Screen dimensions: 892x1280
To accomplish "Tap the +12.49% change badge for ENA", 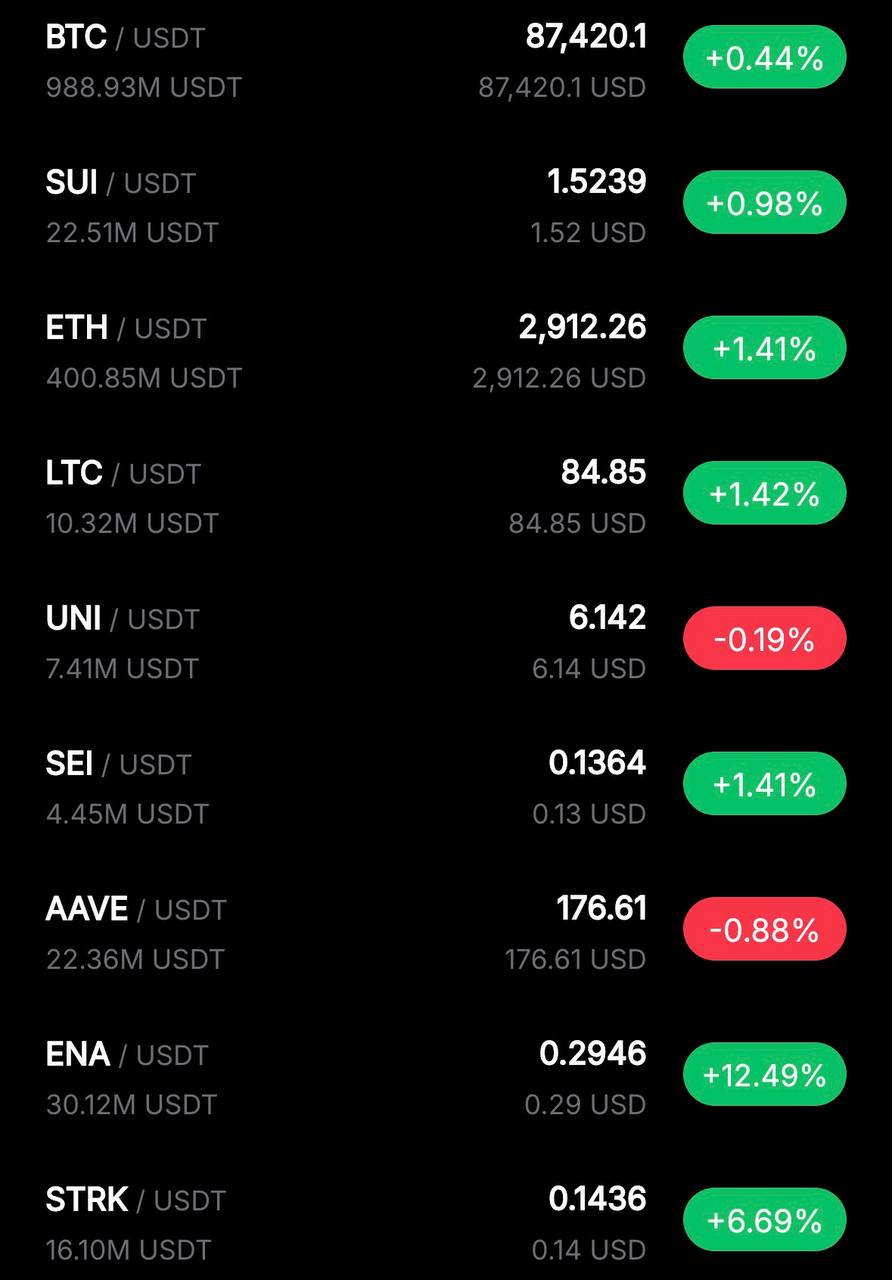I will point(764,1075).
